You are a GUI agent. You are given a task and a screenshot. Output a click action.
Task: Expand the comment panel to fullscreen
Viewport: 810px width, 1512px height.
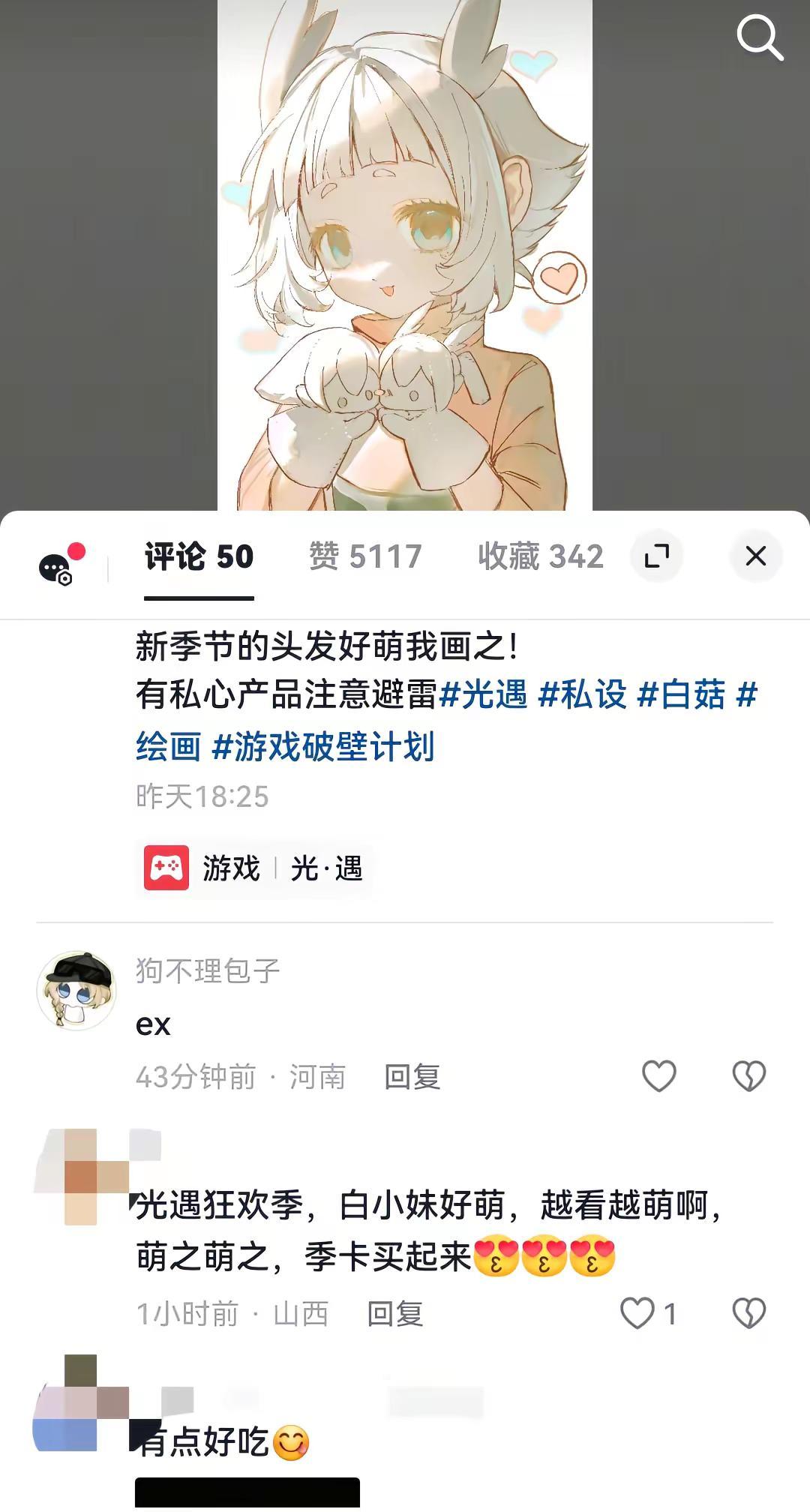pos(658,556)
